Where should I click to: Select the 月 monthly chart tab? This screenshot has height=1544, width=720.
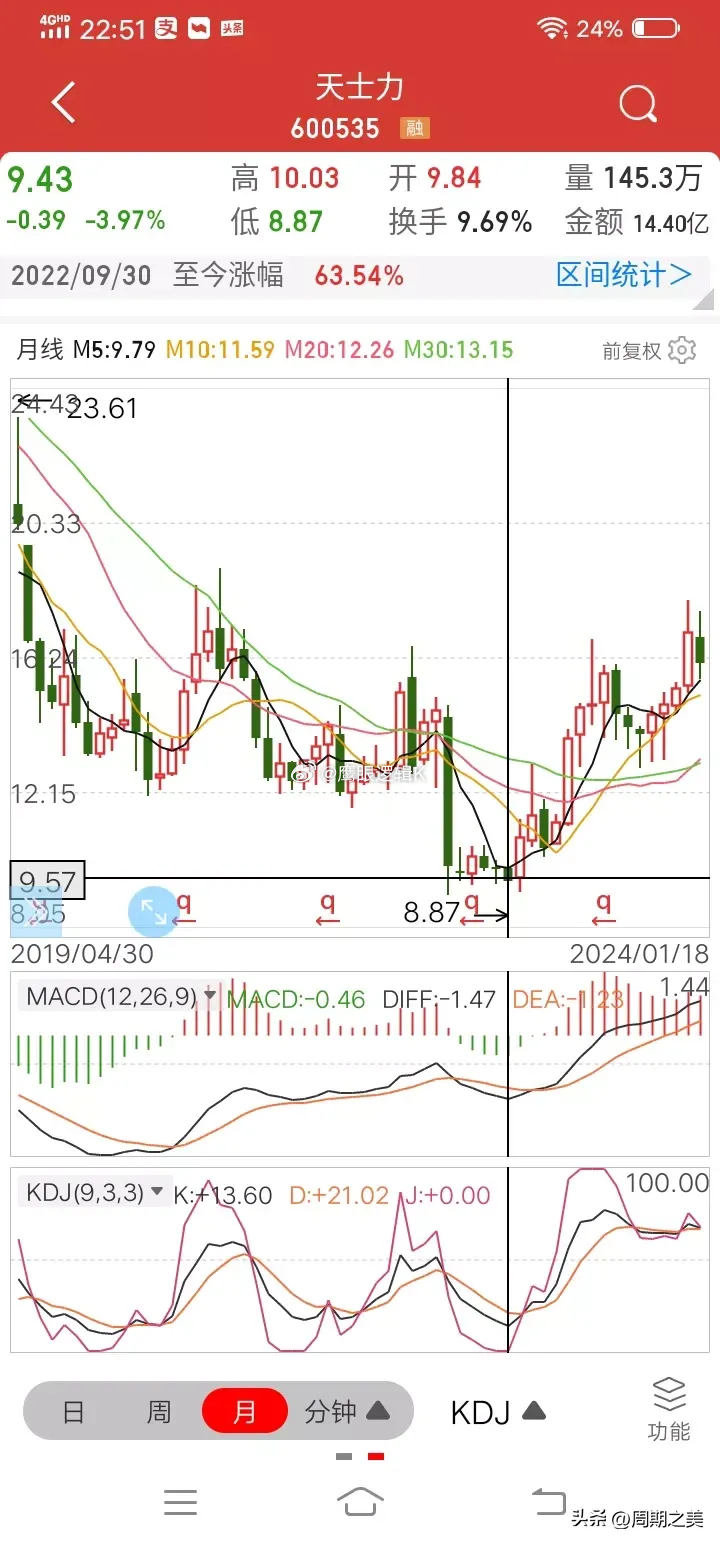click(x=244, y=1410)
